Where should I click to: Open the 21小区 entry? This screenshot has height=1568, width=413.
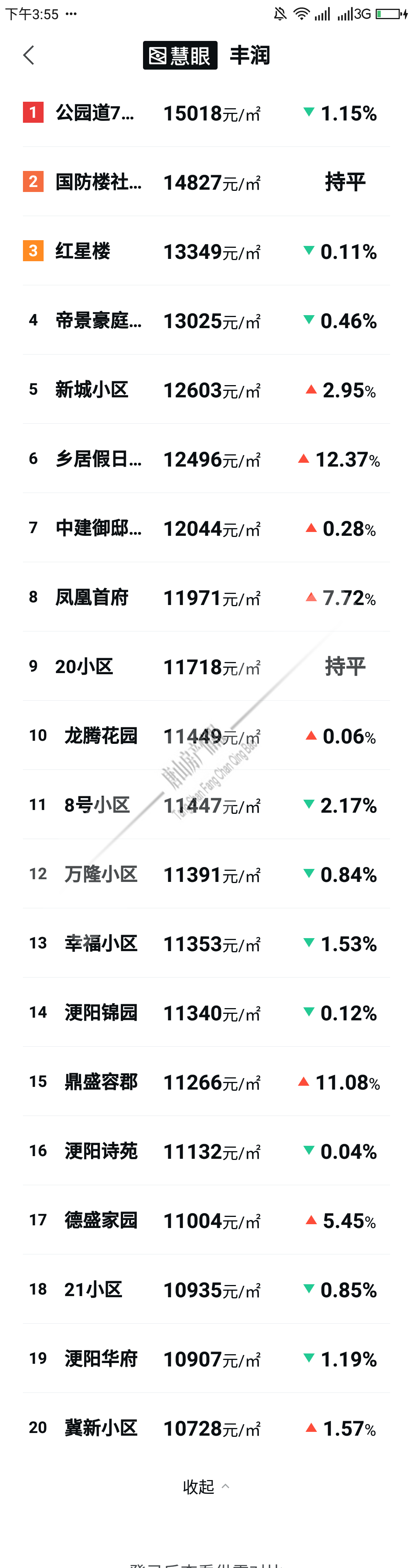[x=93, y=1289]
